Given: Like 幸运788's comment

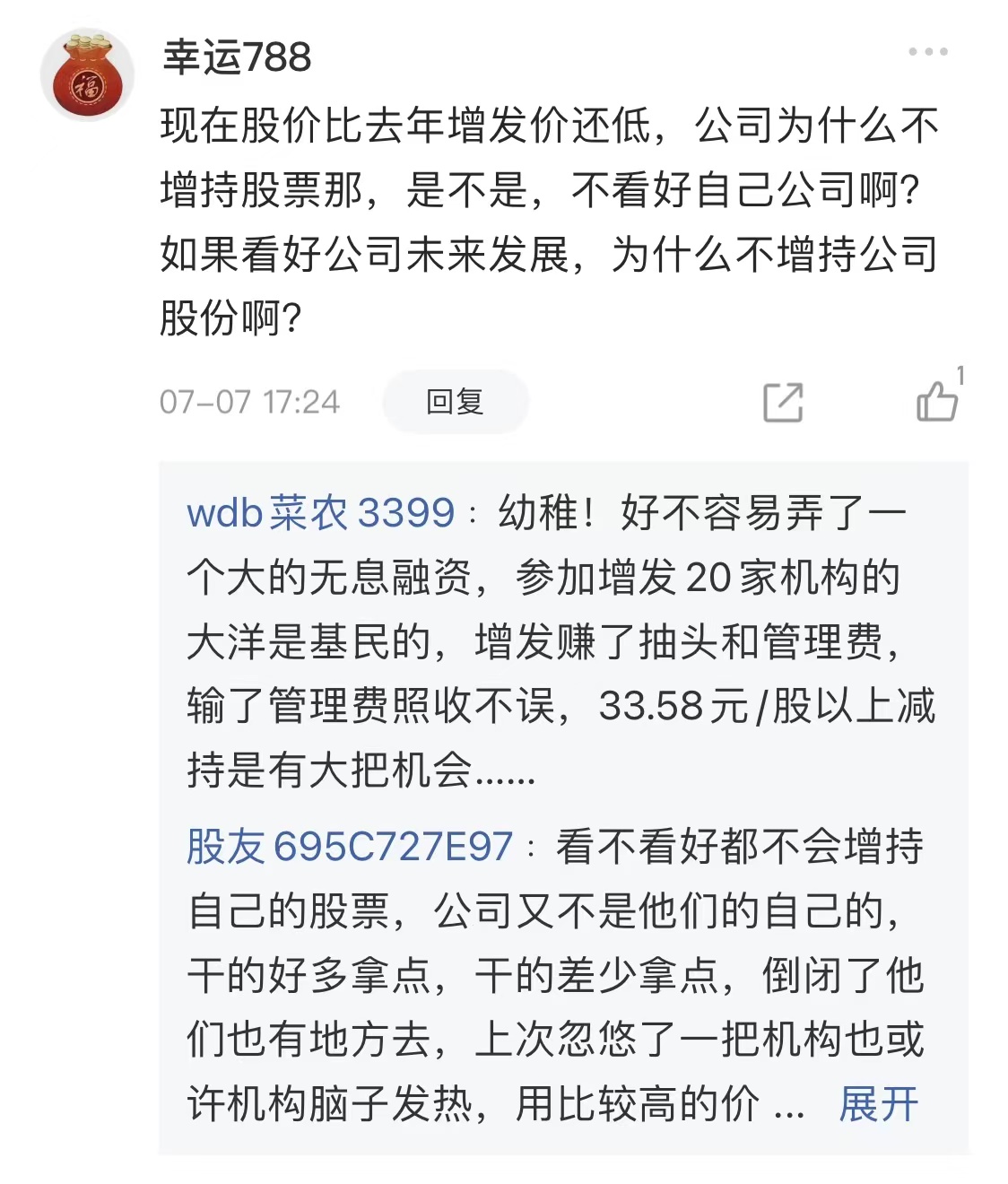Looking at the screenshot, I should click(937, 400).
